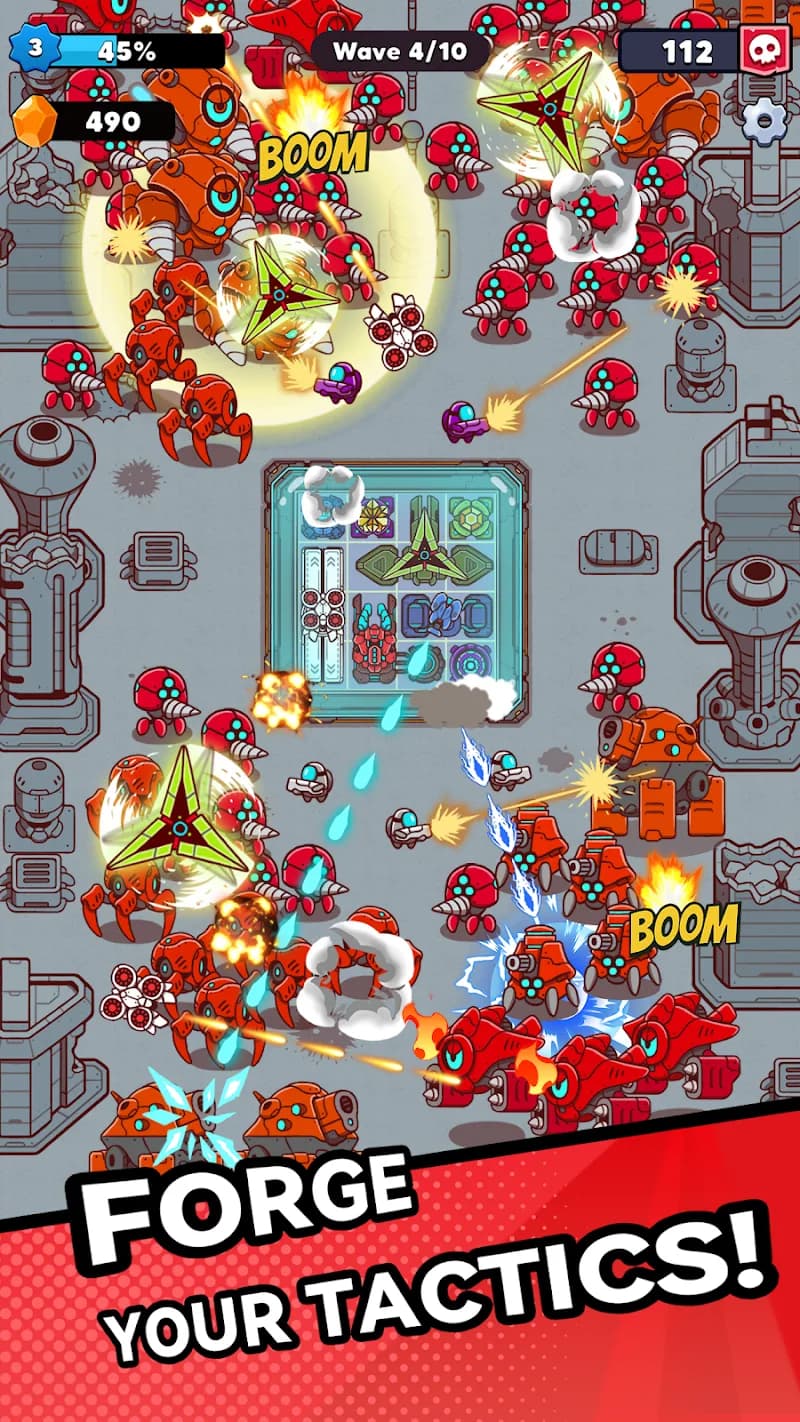Image resolution: width=800 pixels, height=1422 pixels.
Task: Select the quad-rocket launcher module on the grid edge
Action: [x=323, y=611]
